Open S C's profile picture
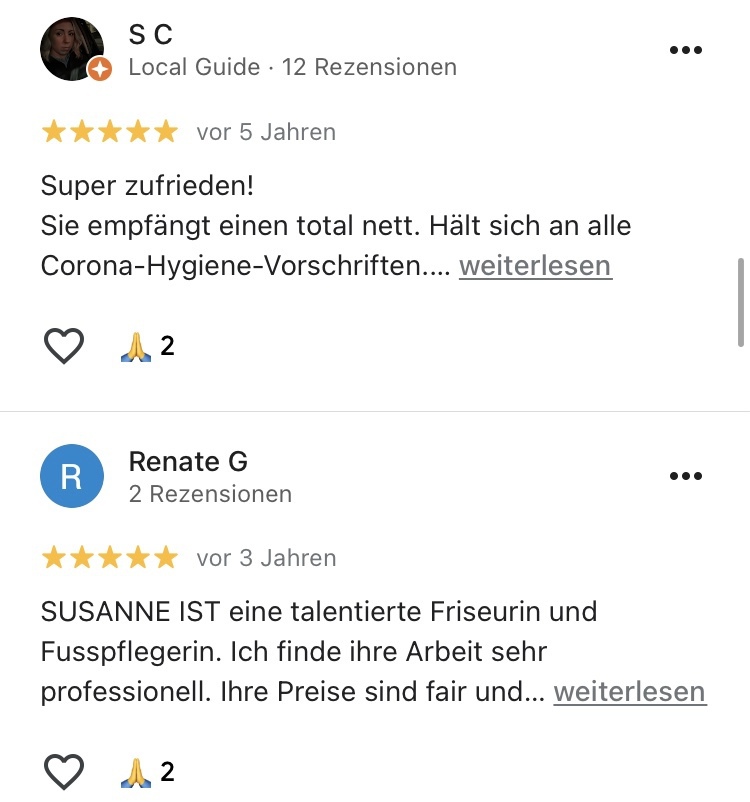The width and height of the screenshot is (750, 802). pos(72,49)
